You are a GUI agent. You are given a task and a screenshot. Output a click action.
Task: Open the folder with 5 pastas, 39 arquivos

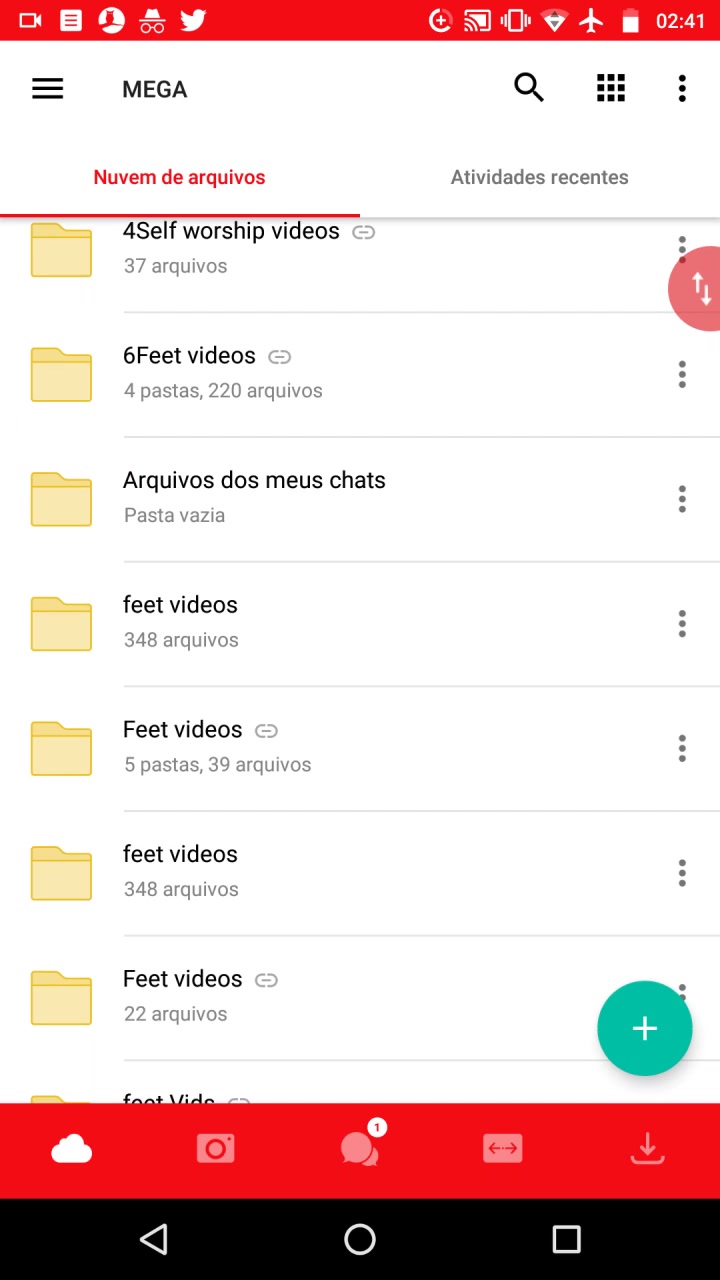(x=300, y=747)
